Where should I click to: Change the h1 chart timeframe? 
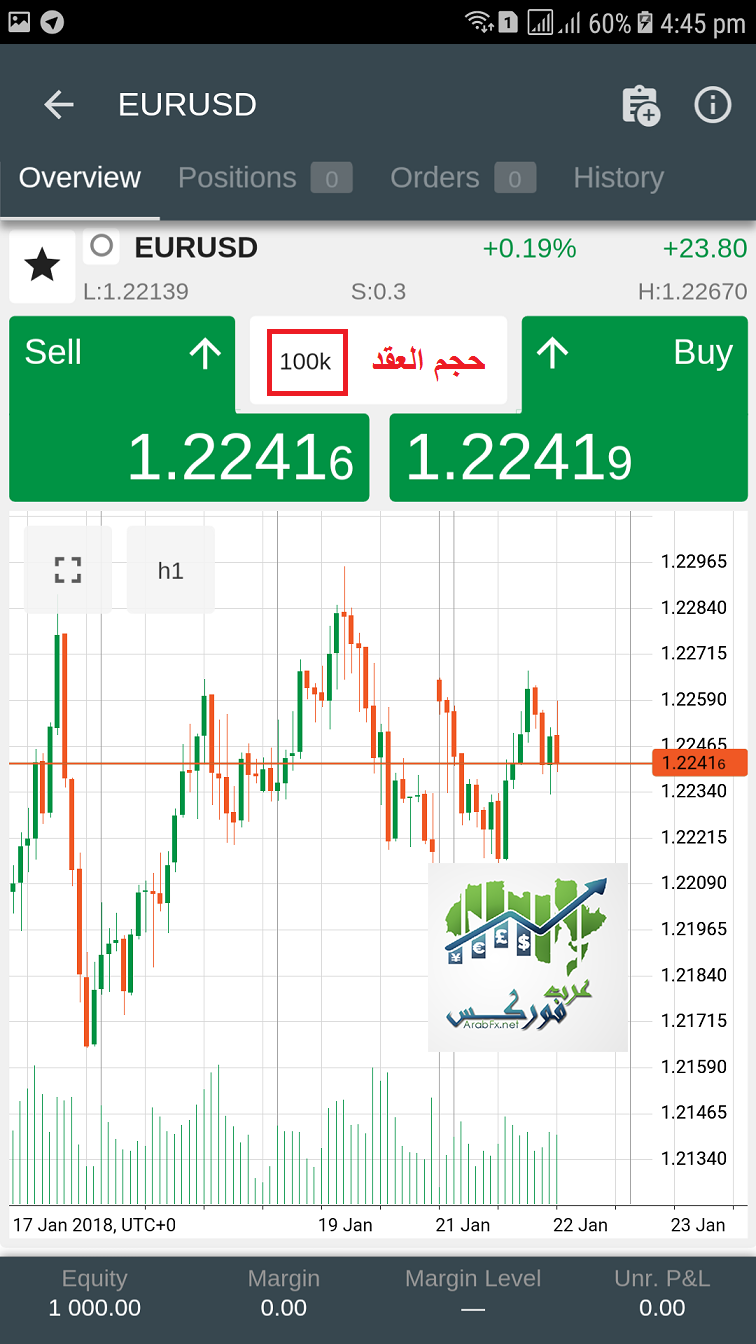(x=170, y=570)
